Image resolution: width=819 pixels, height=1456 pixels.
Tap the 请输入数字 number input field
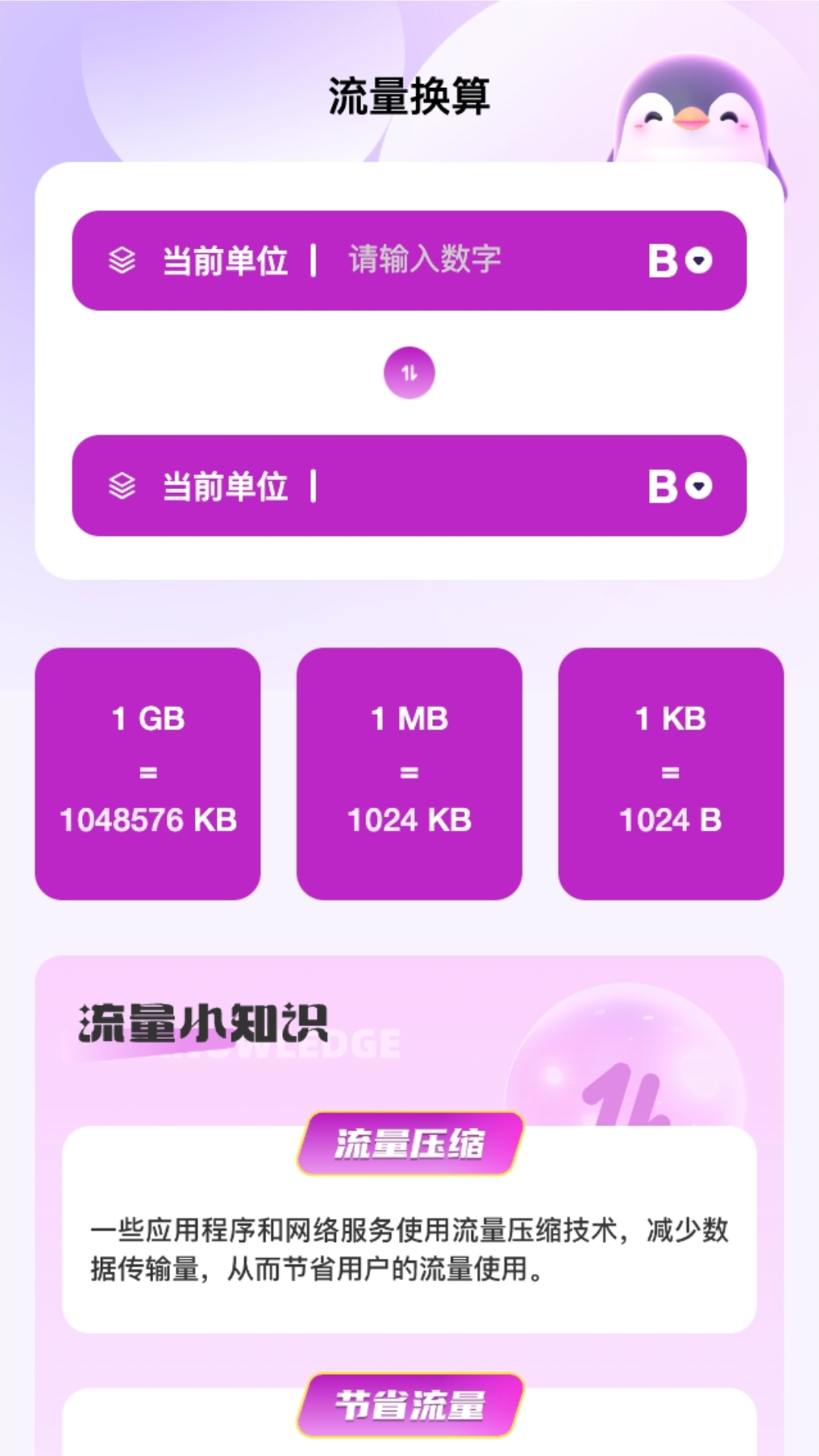pyautogui.click(x=470, y=260)
